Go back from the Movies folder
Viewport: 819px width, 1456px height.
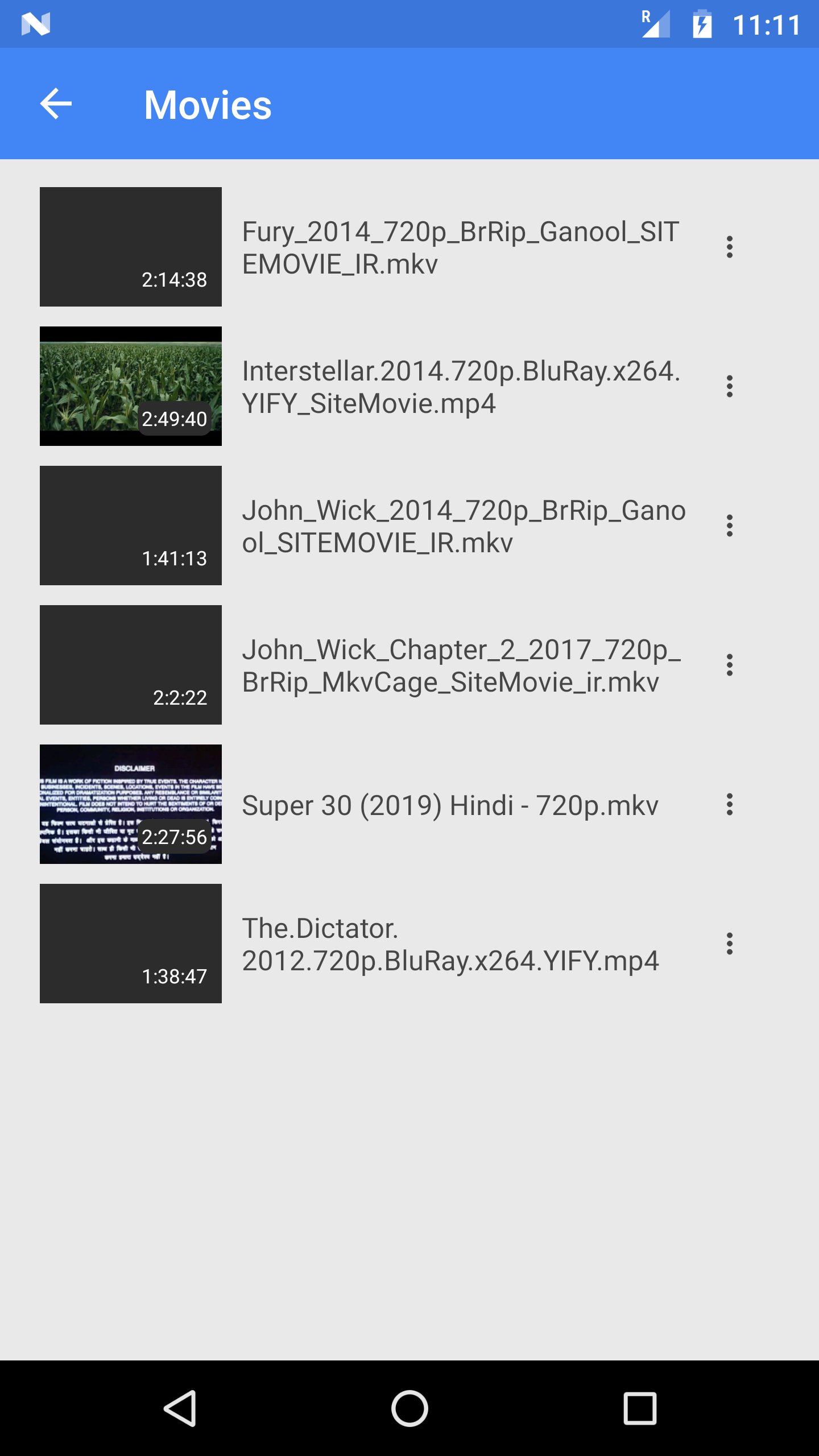click(56, 104)
